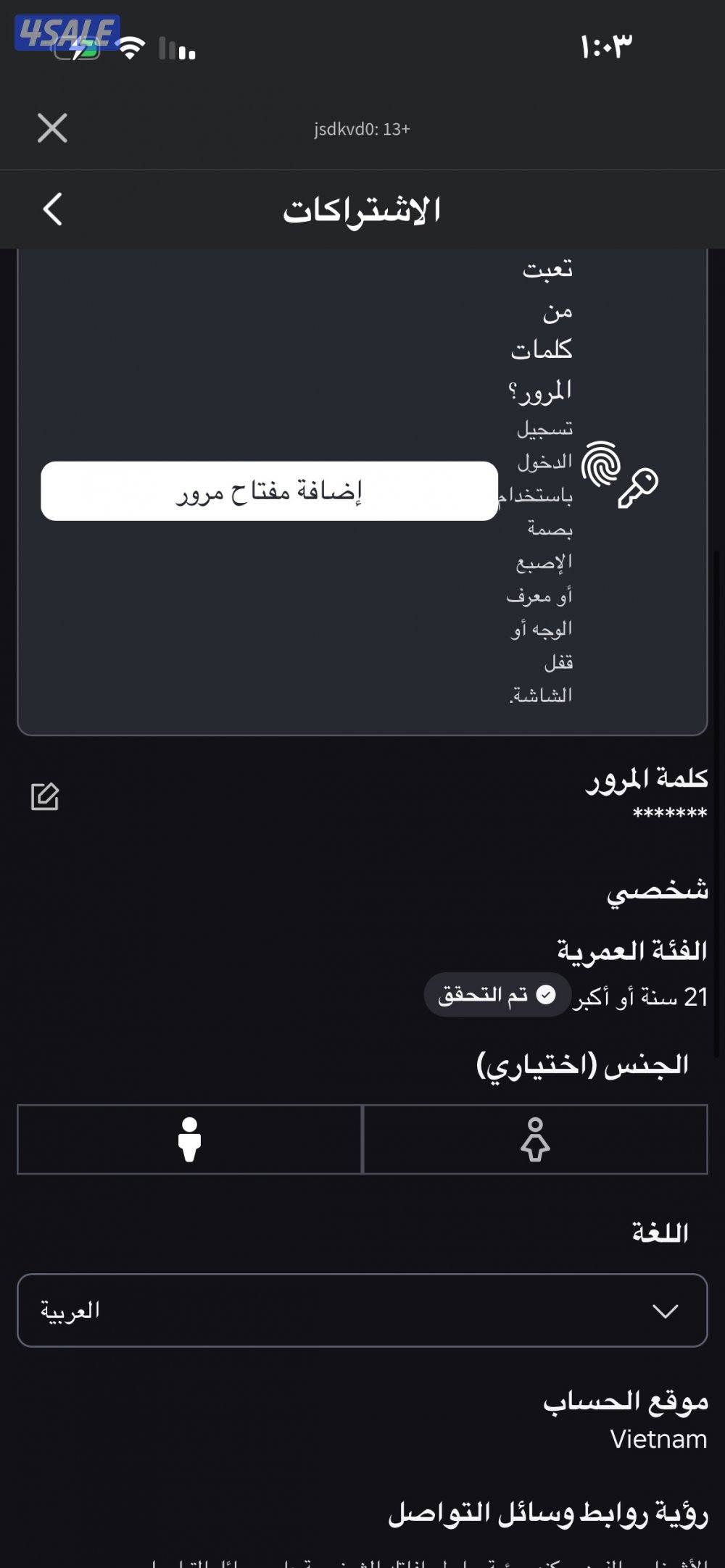725x1568 pixels.
Task: Open the jsdkvd0 profile header
Action: 362,128
